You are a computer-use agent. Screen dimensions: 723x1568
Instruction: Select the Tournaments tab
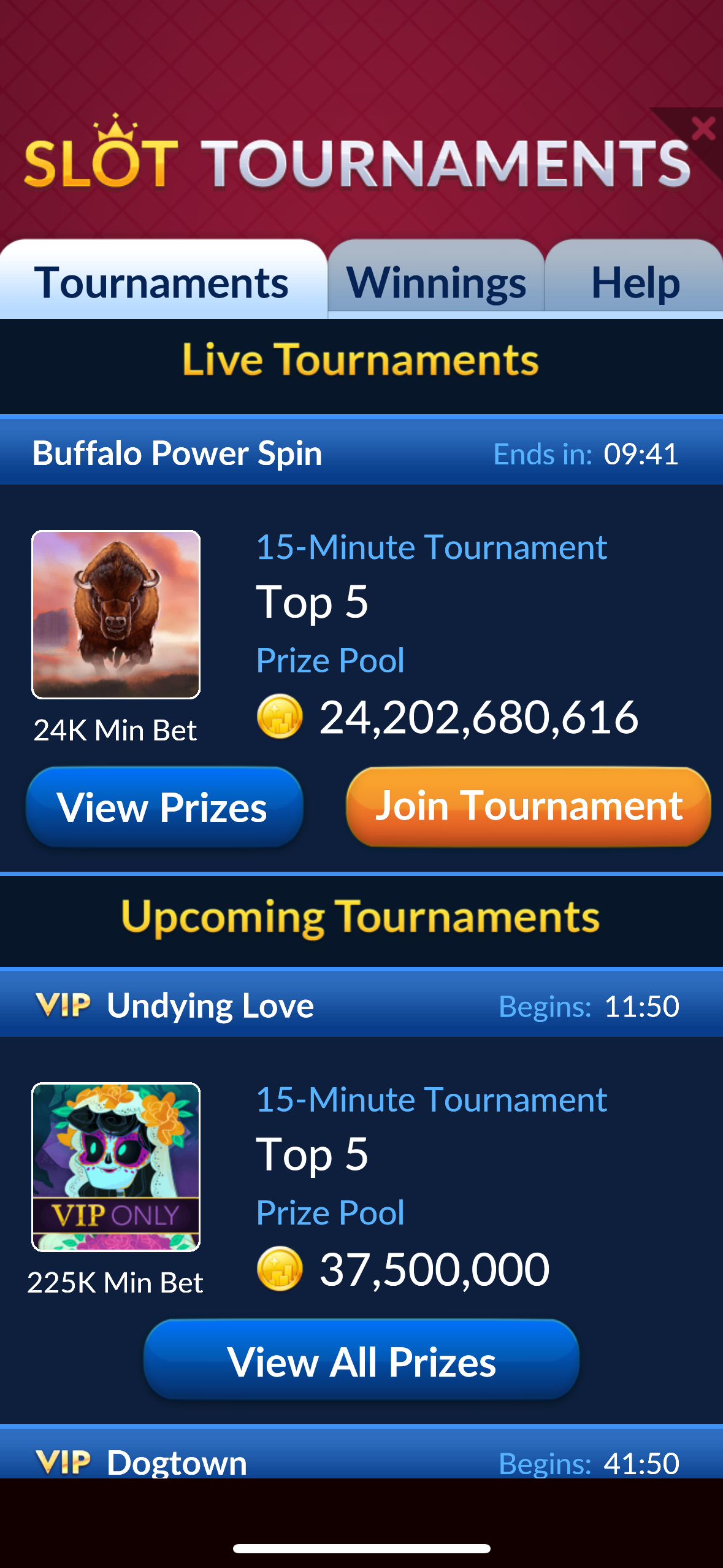coord(161,282)
